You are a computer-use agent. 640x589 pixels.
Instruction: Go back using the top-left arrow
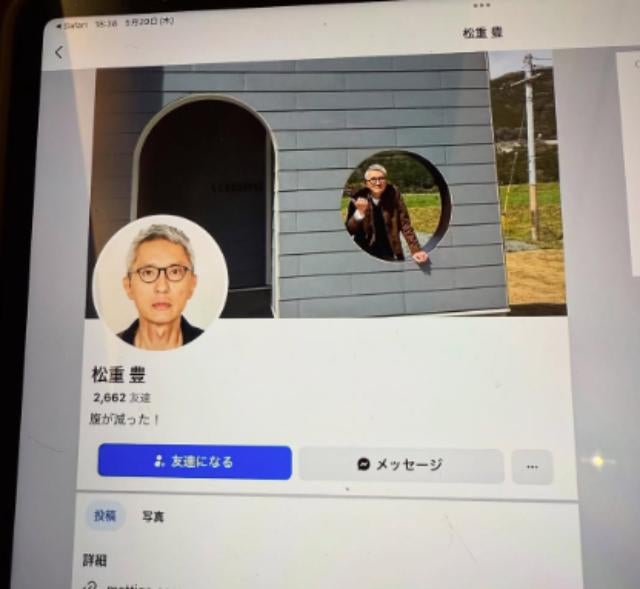point(58,52)
